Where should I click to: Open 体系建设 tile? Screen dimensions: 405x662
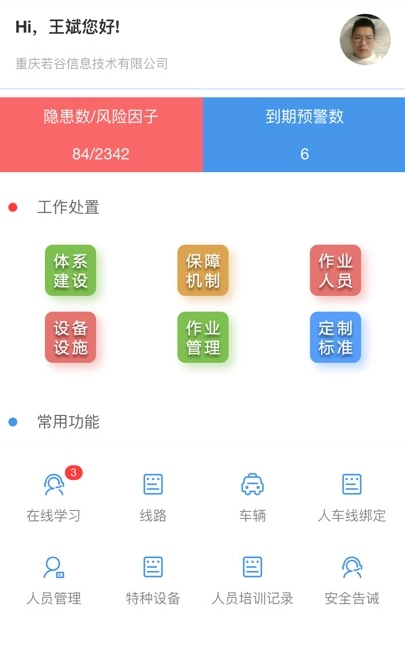(x=71, y=270)
